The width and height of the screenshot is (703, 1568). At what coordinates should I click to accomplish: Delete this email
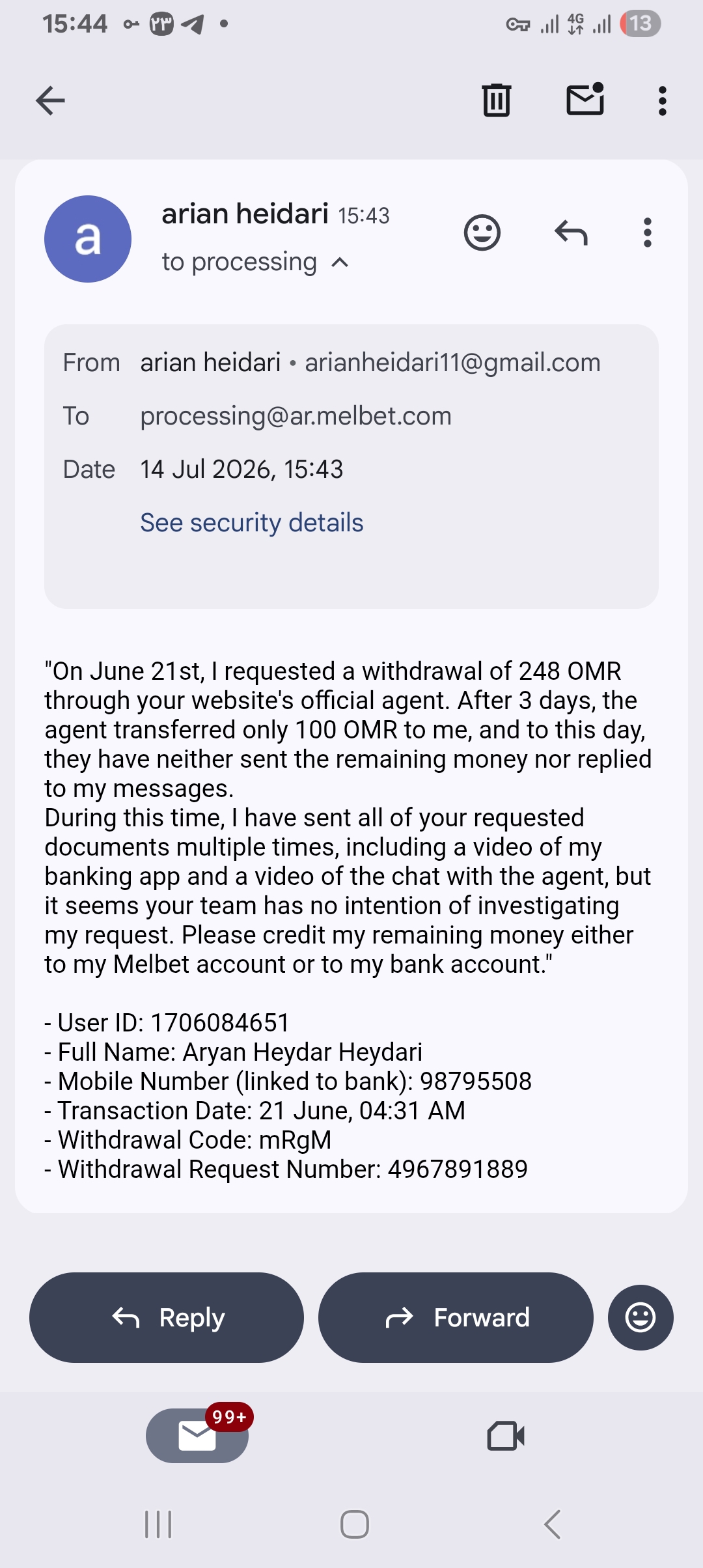click(497, 101)
